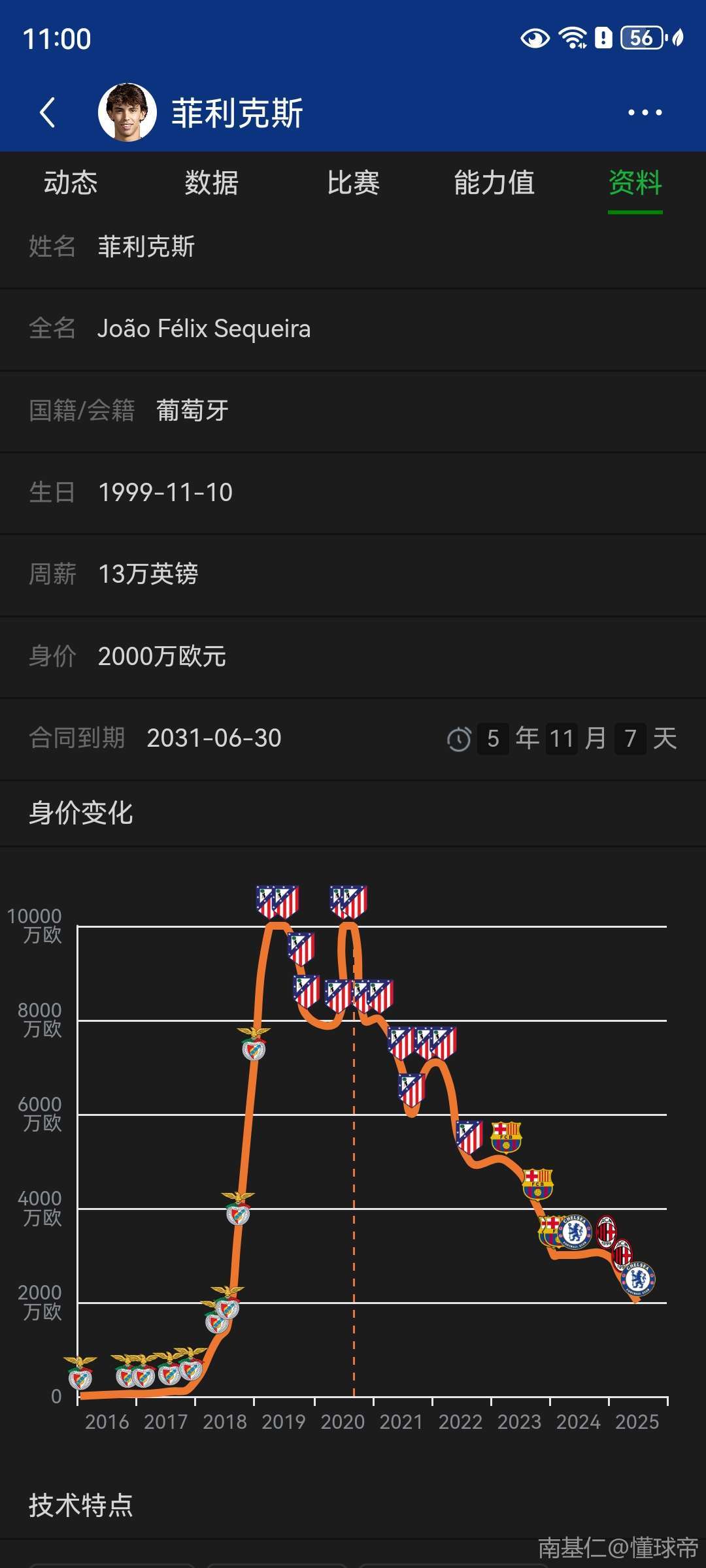706x1568 pixels.
Task: Switch to the 动态 tab
Action: tap(71, 182)
